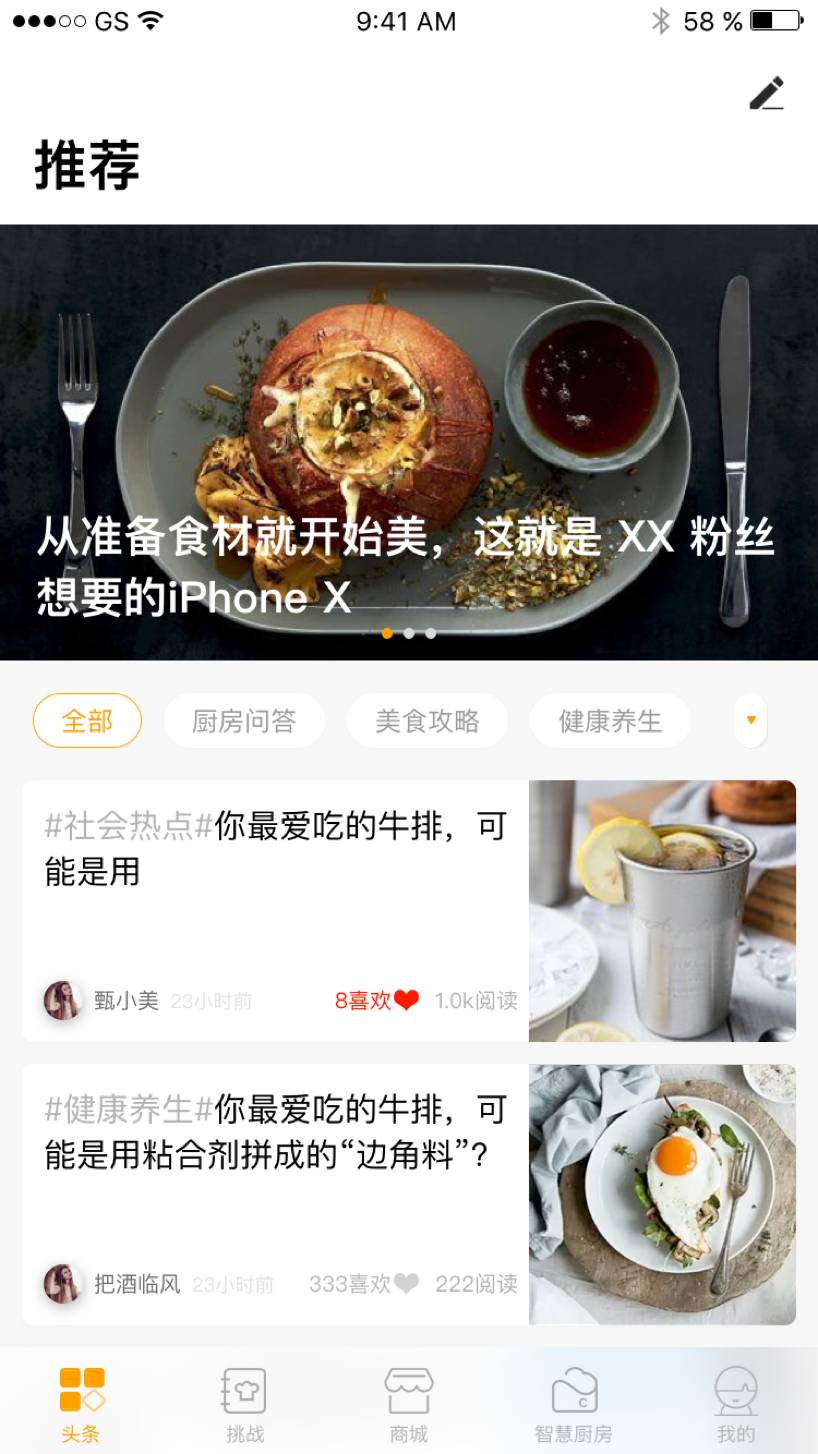
Task: Select the 健康养生 chip
Action: tap(610, 720)
